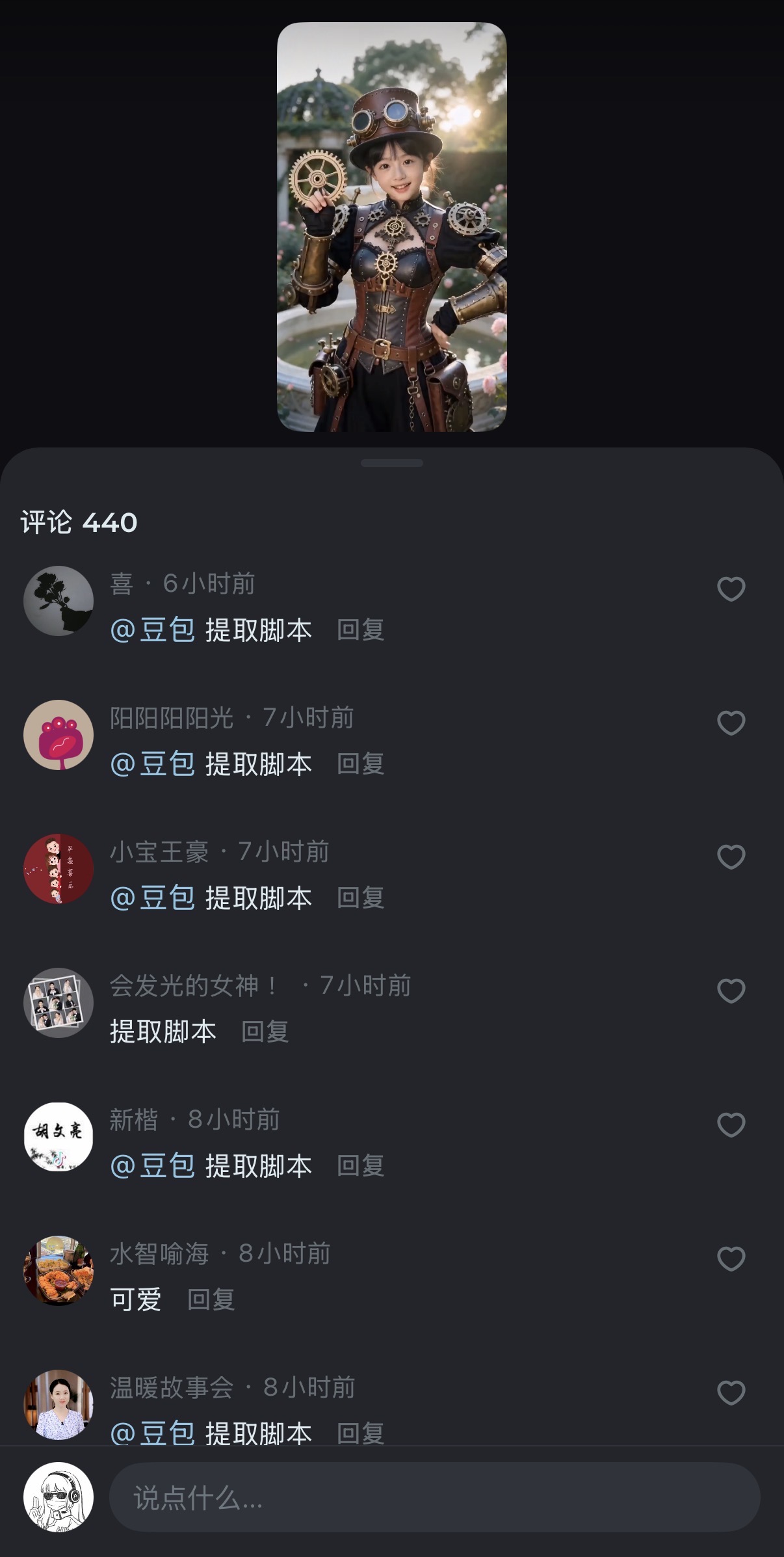Reply to 会发光的女神！
Viewport: 784px width, 1557px height.
(x=265, y=1031)
